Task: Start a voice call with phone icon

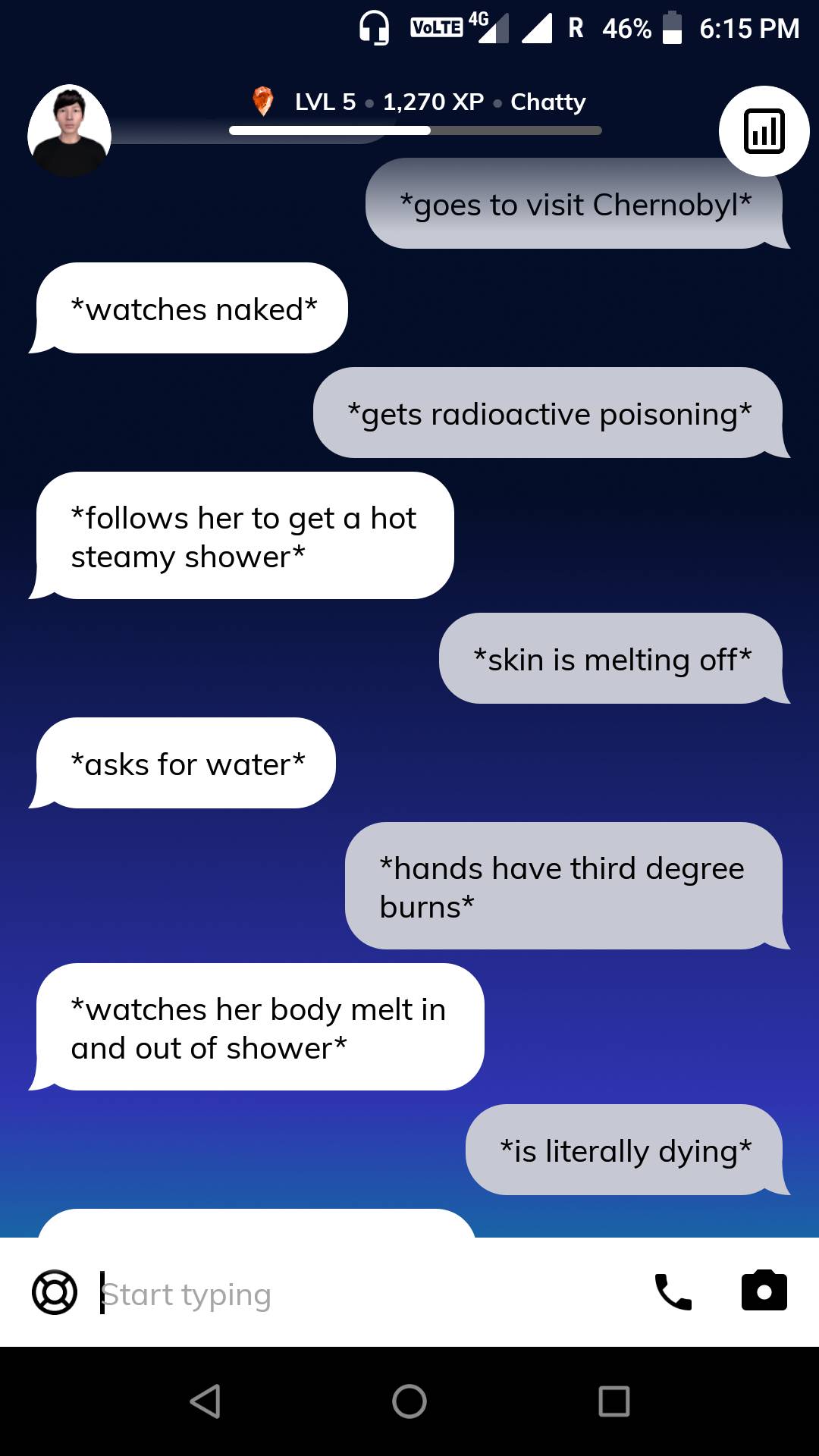Action: pyautogui.click(x=673, y=1291)
